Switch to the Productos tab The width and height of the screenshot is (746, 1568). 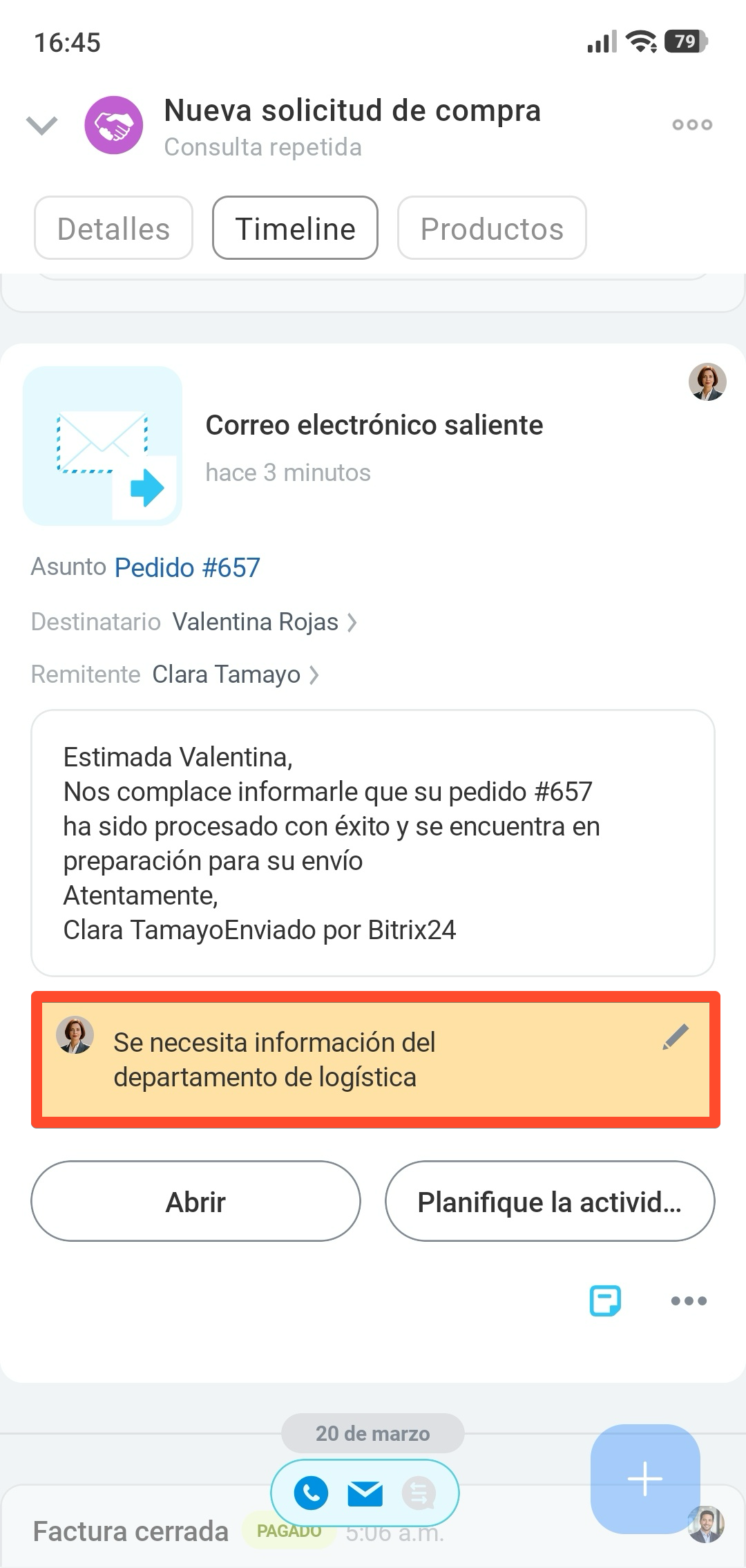click(492, 229)
